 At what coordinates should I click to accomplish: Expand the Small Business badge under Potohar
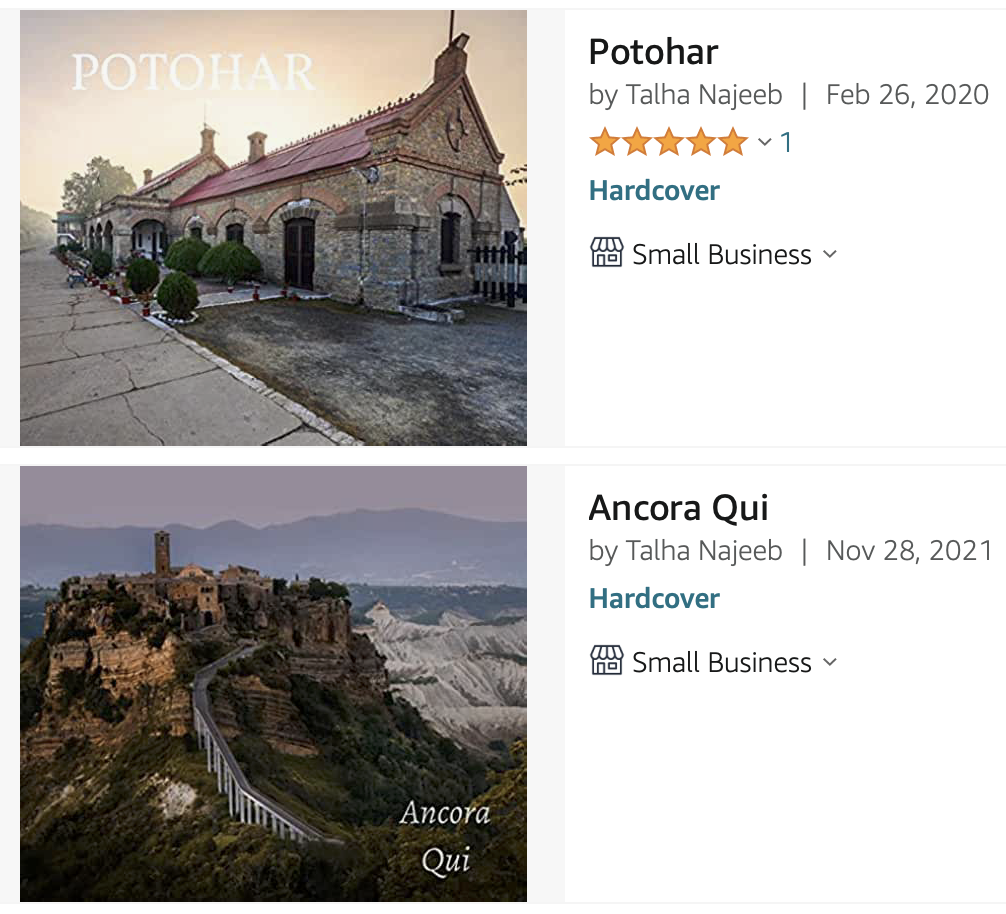tap(714, 254)
